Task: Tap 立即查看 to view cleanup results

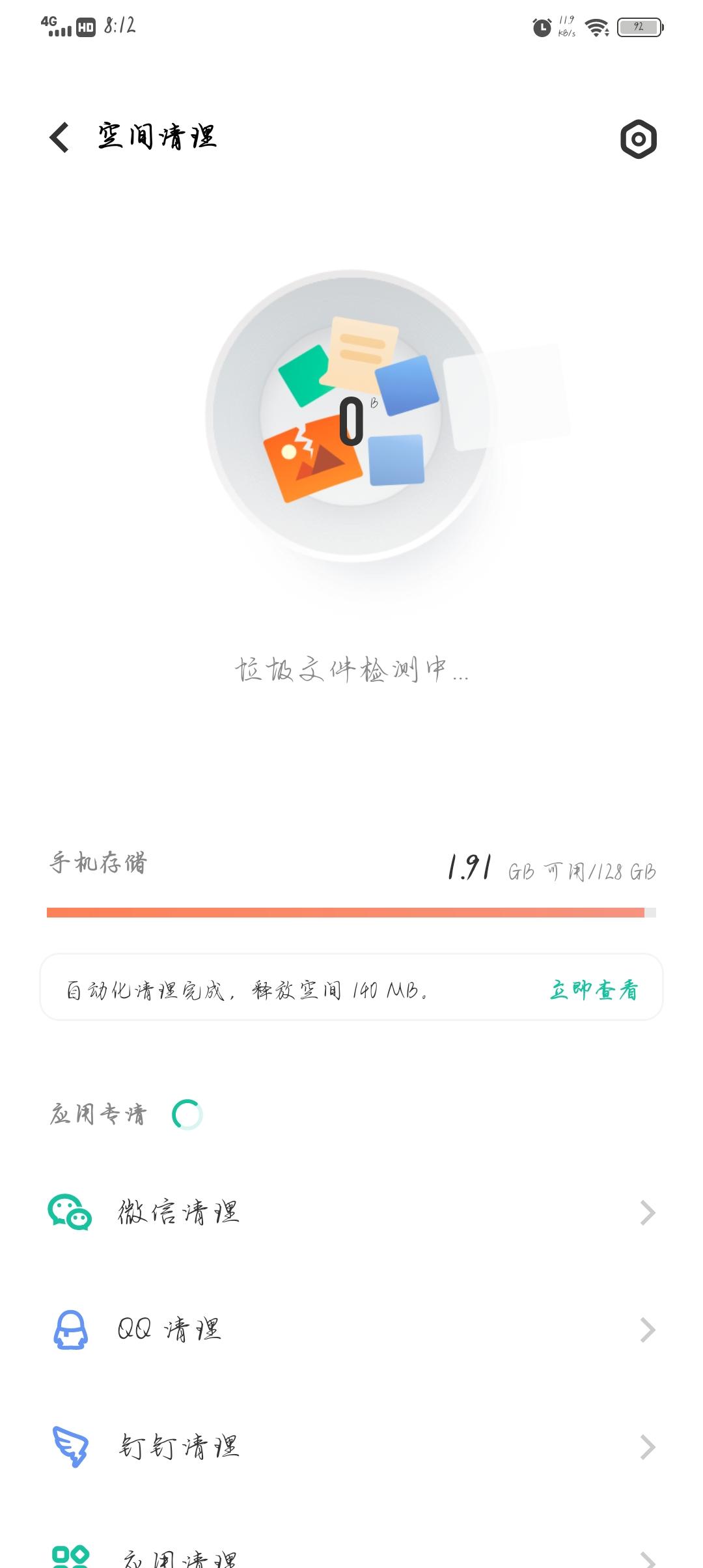Action: [x=594, y=990]
